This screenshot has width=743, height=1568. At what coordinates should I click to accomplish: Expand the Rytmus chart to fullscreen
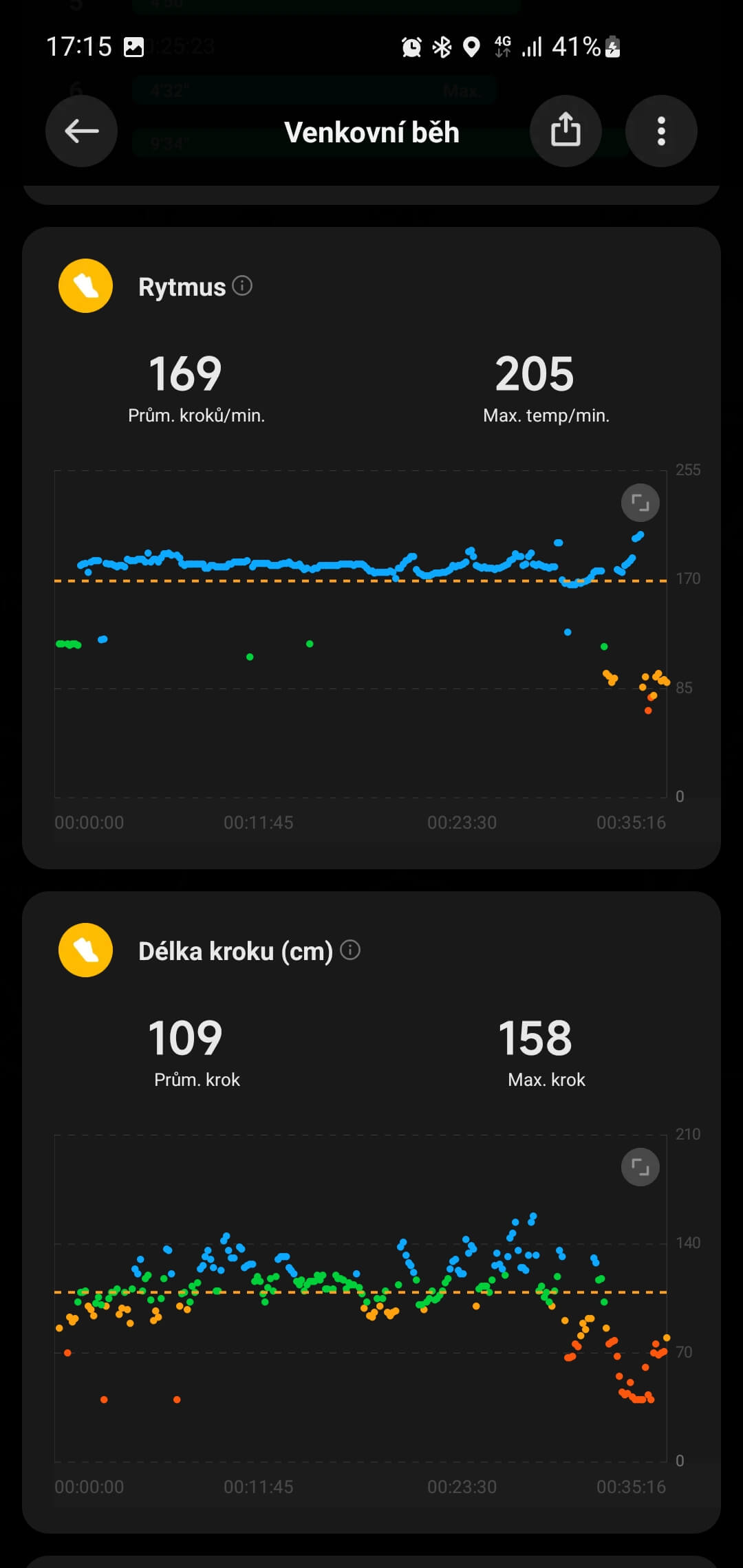640,503
